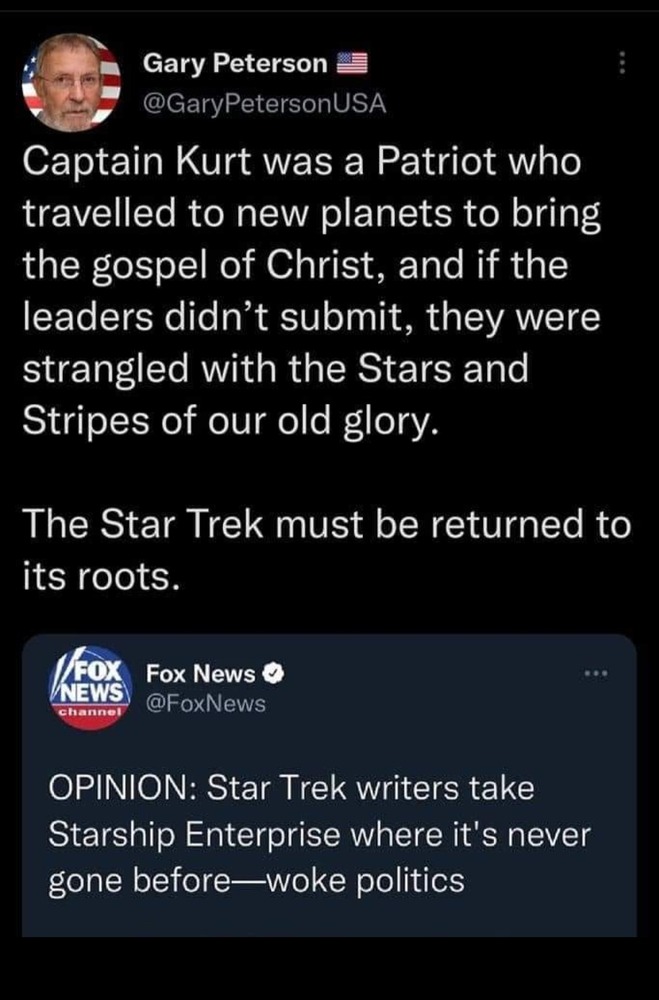Screen dimensions: 659x1000
Task: Open Gary Peterson's profile picture
Action: (71, 85)
